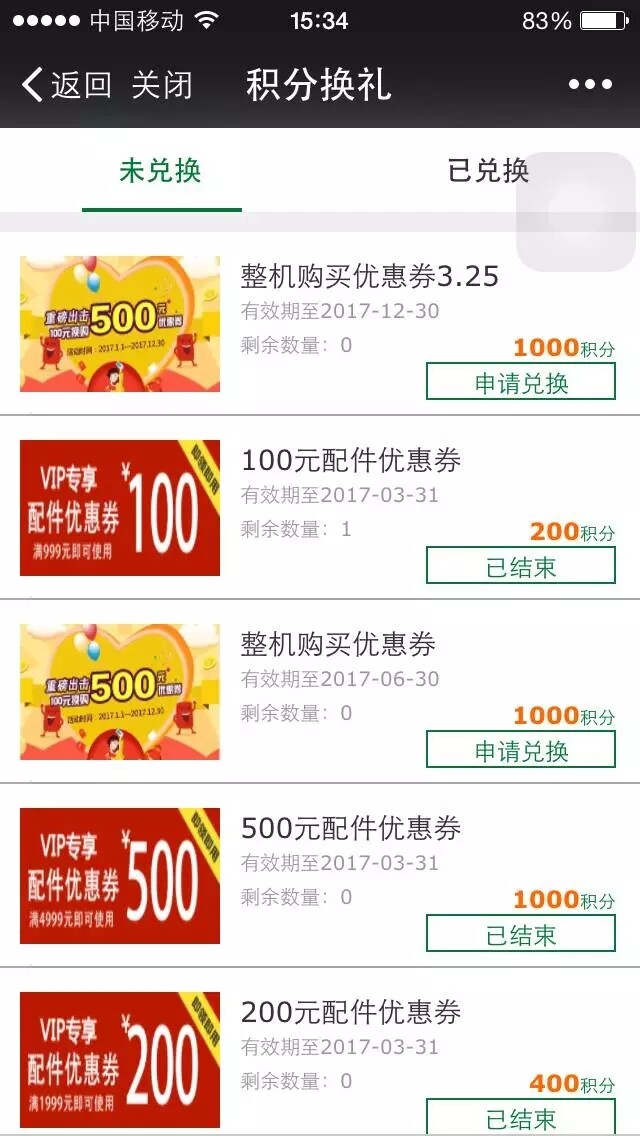Go back with the 返回 arrow
This screenshot has height=1136, width=640.
click(x=66, y=85)
